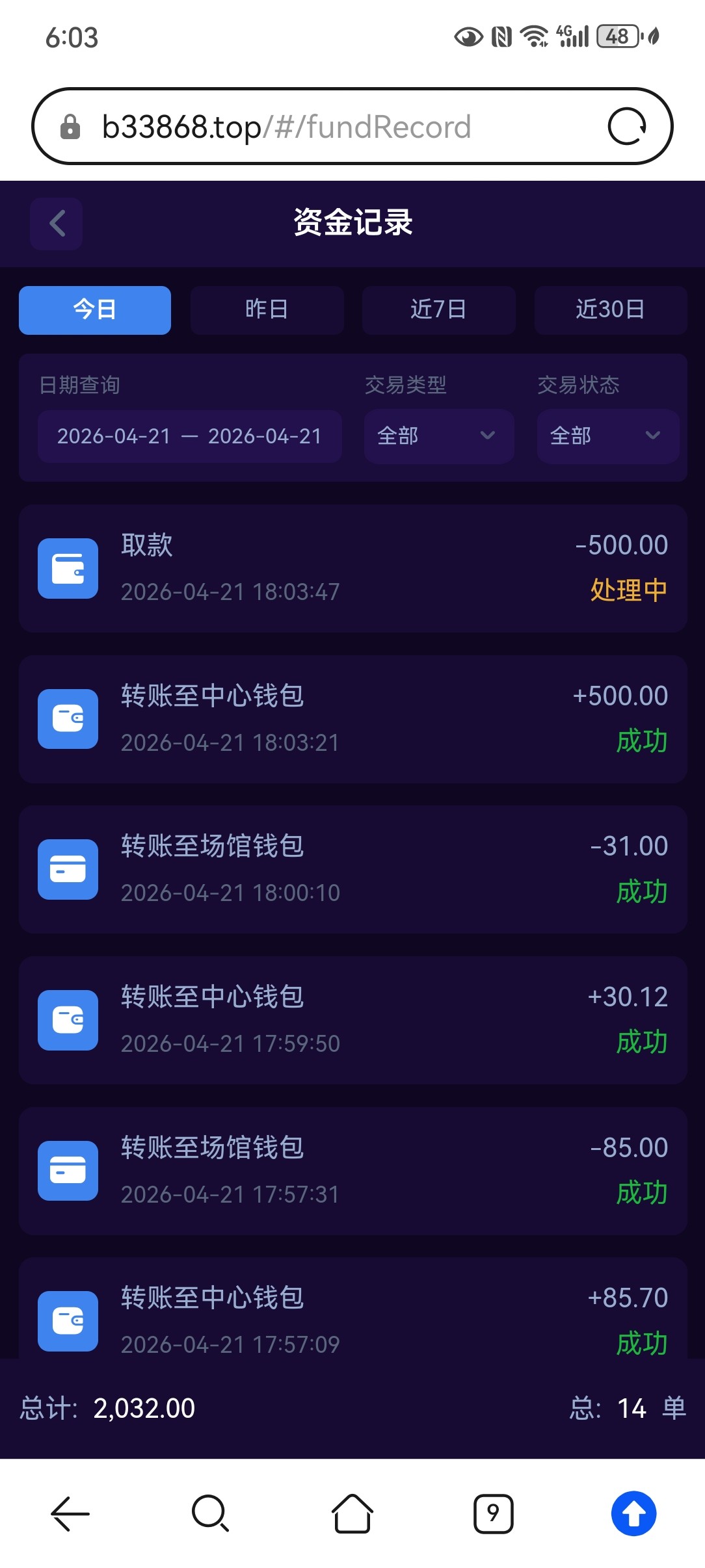Go to the browser home page
Viewport: 705px width, 1568px height.
[x=352, y=1513]
